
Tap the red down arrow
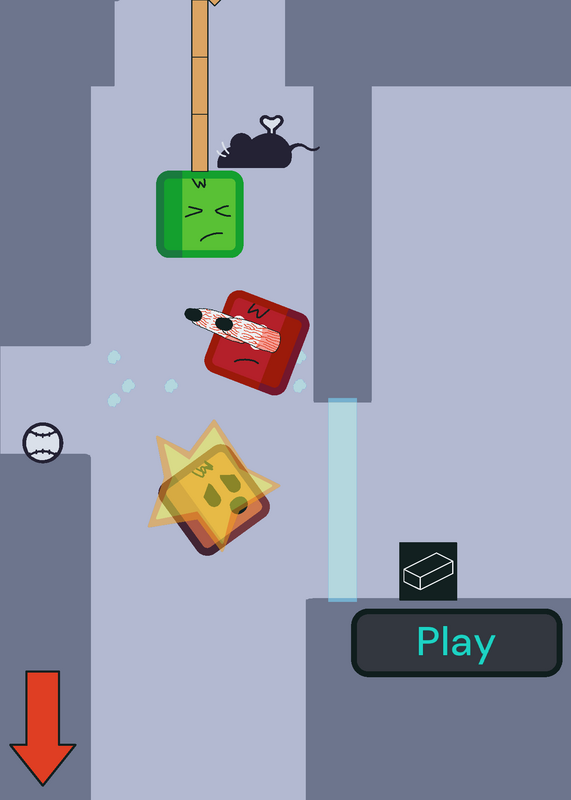point(43,728)
